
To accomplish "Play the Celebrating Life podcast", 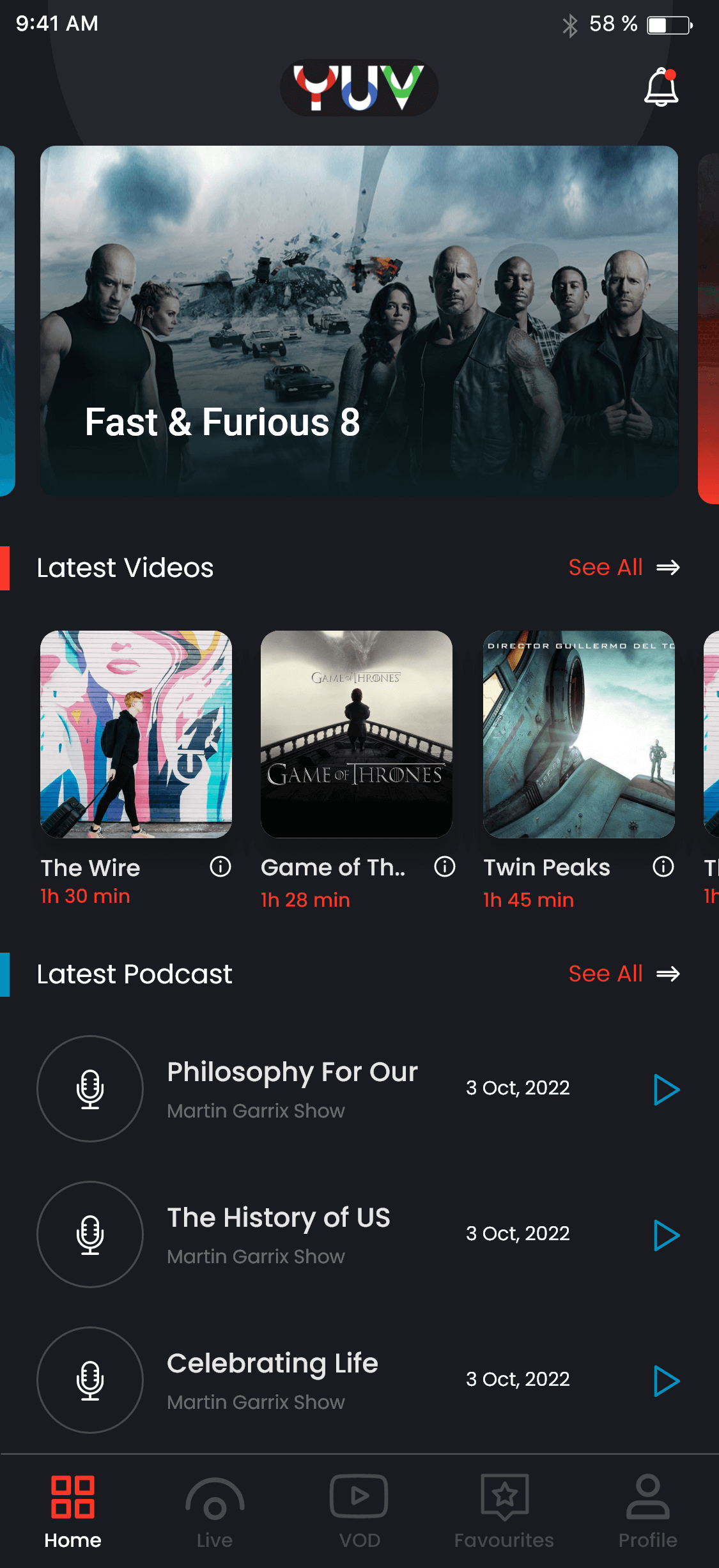I will [x=666, y=1381].
